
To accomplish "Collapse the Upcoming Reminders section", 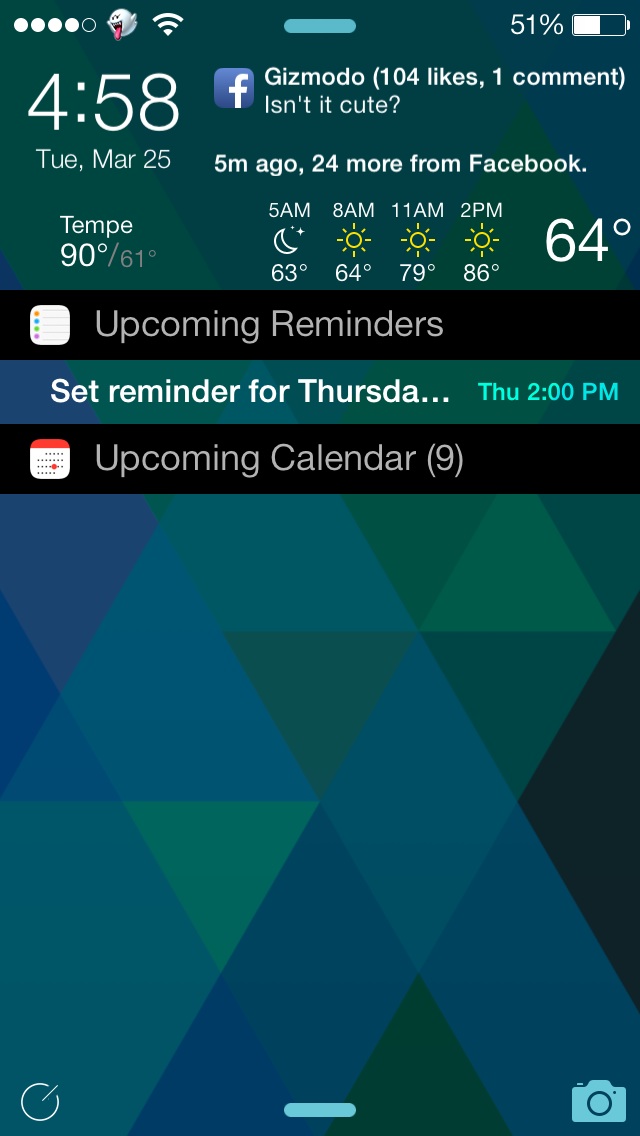I will (x=320, y=325).
